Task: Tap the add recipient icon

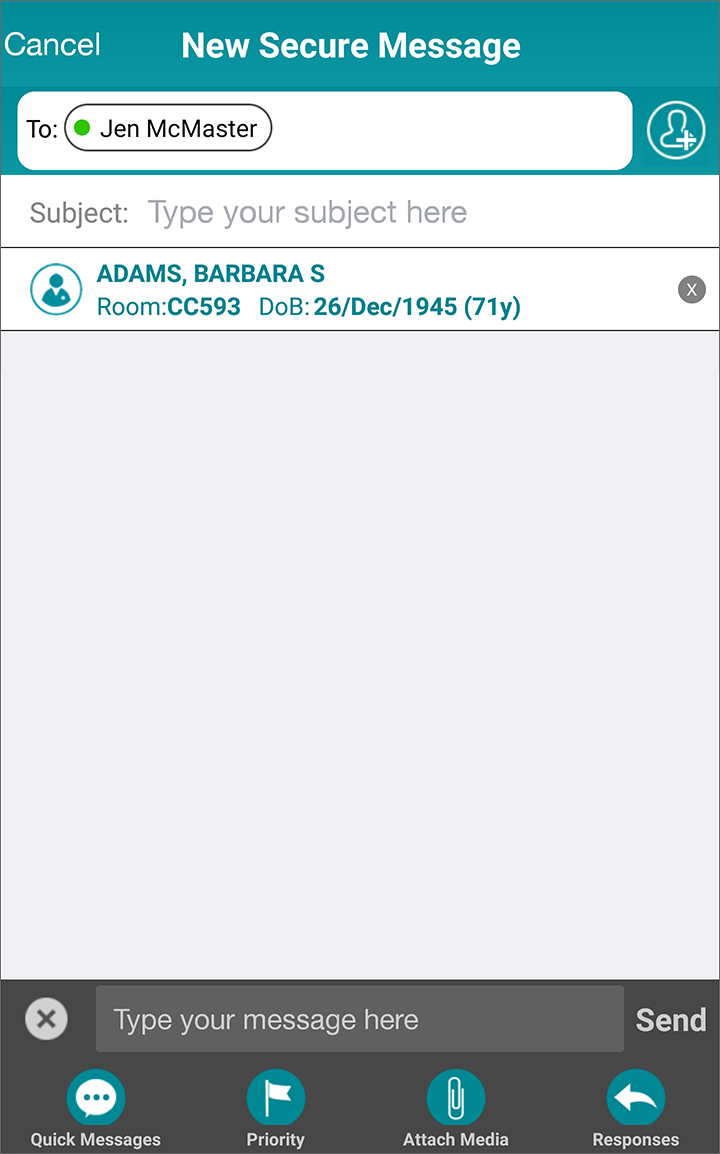Action: [x=675, y=131]
